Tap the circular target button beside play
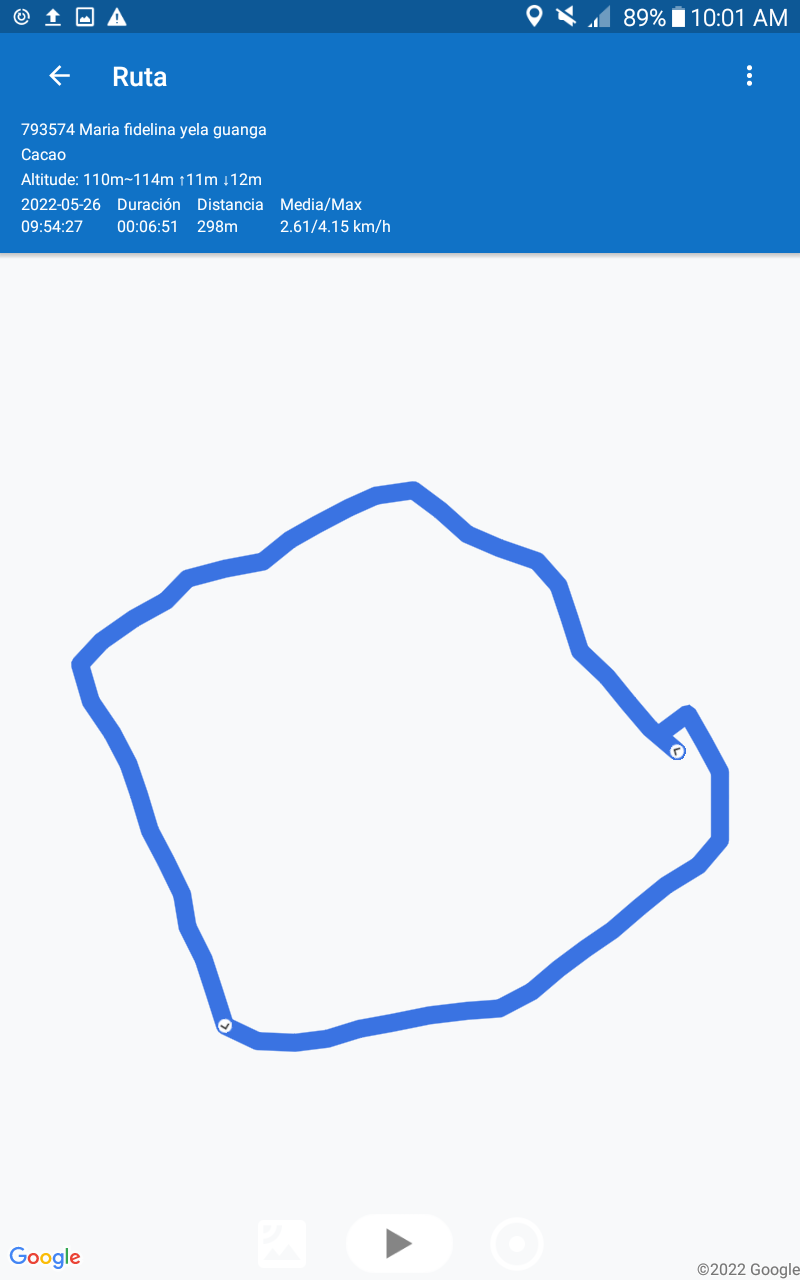The height and width of the screenshot is (1280, 800). [517, 1244]
